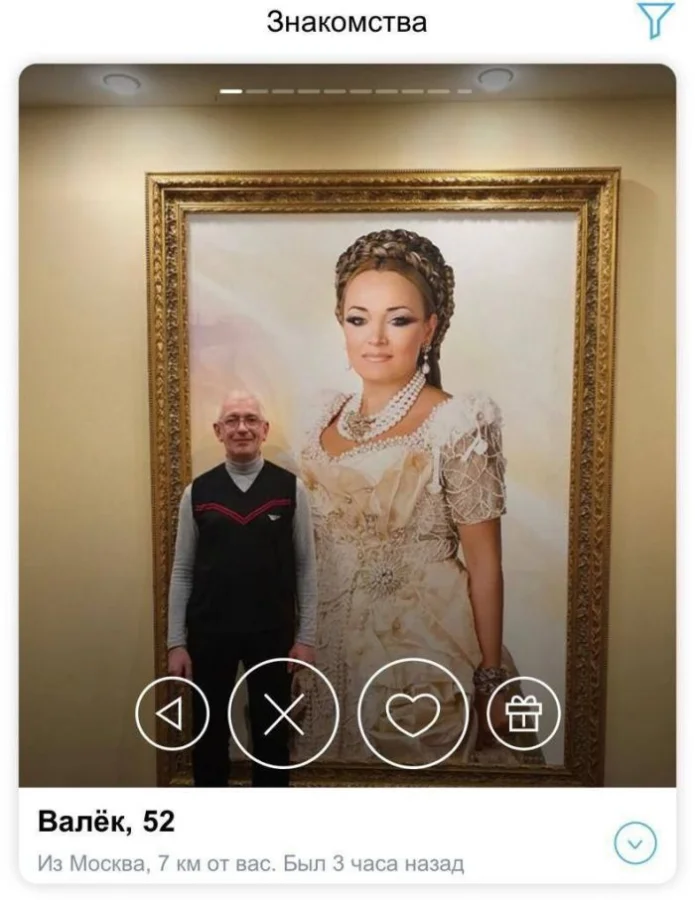The height and width of the screenshot is (900, 695).
Task: Expand Валёк's profile details chevron
Action: coord(635,845)
